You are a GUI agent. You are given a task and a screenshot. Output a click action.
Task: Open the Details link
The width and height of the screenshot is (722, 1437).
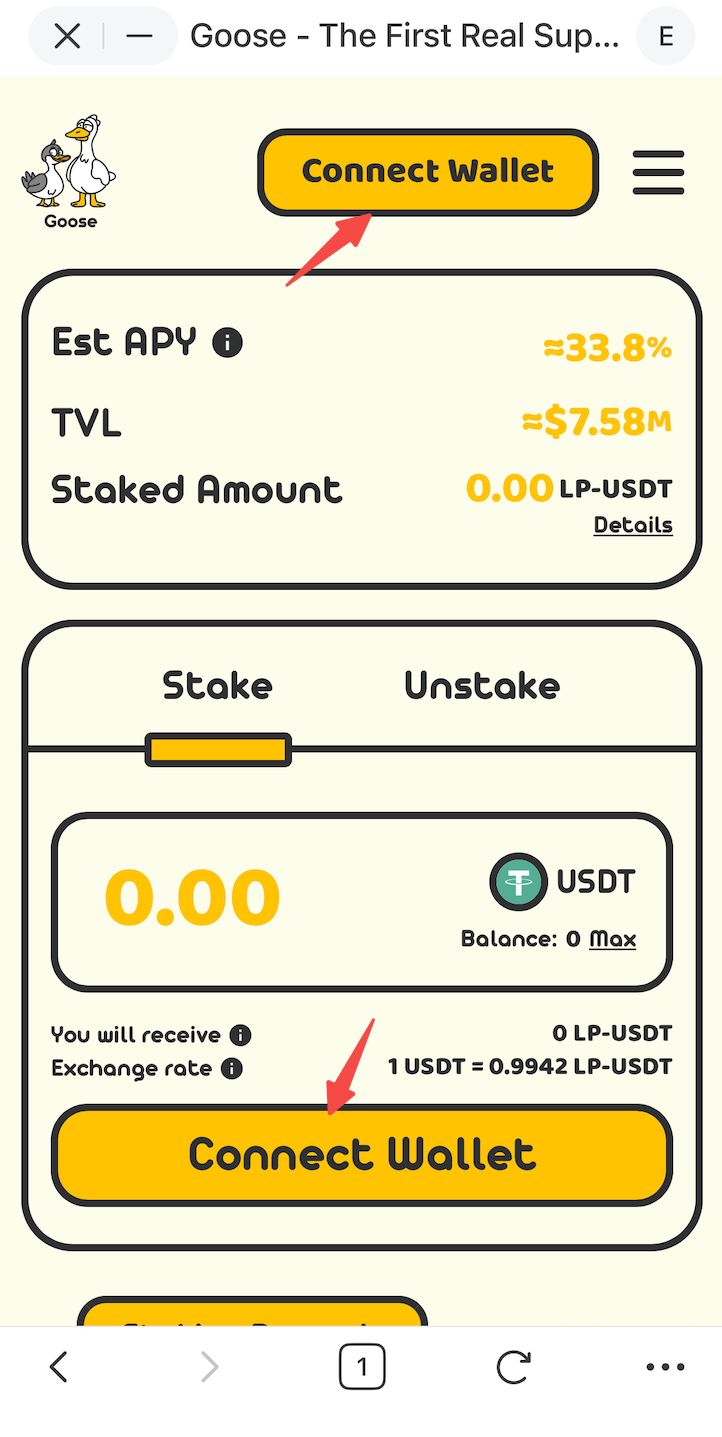coord(633,525)
